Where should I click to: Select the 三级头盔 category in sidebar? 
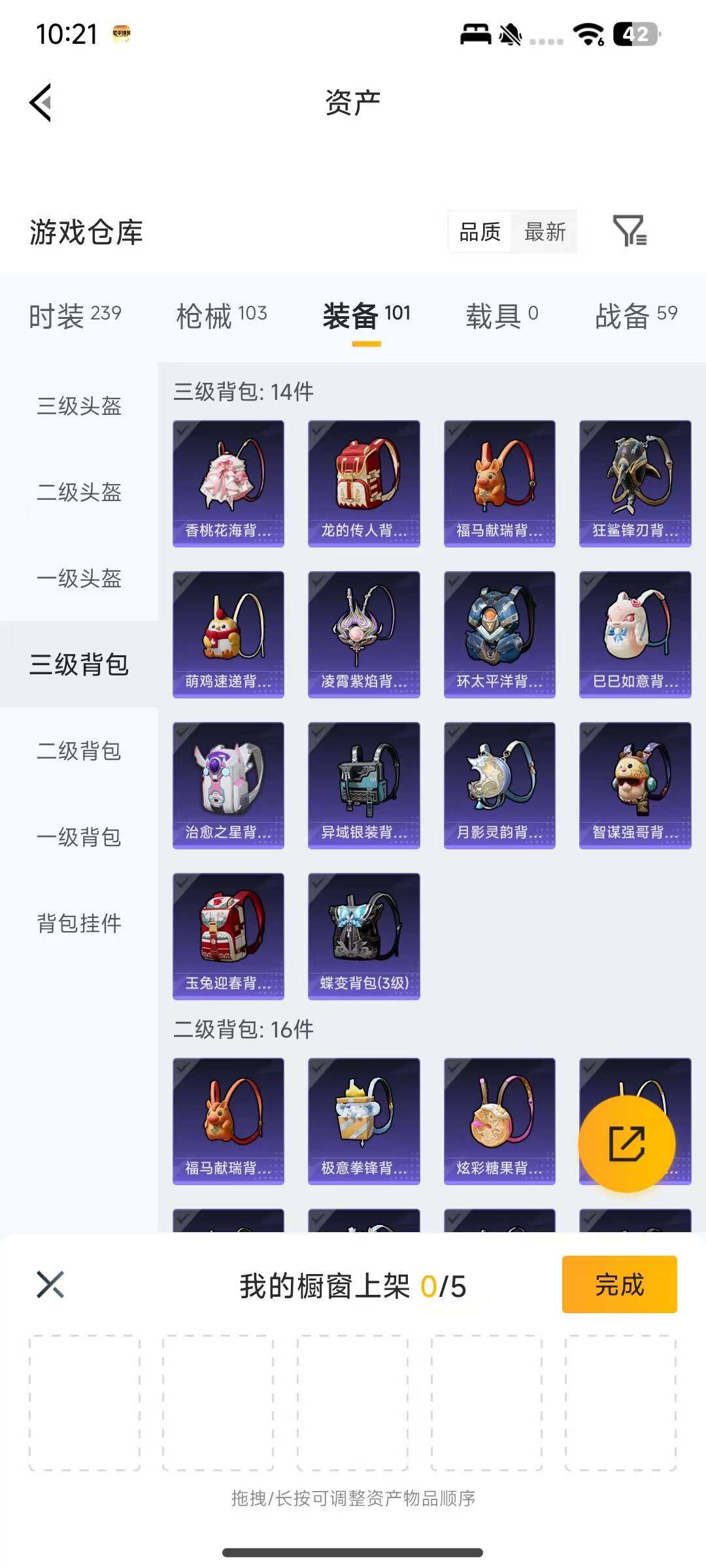[79, 408]
